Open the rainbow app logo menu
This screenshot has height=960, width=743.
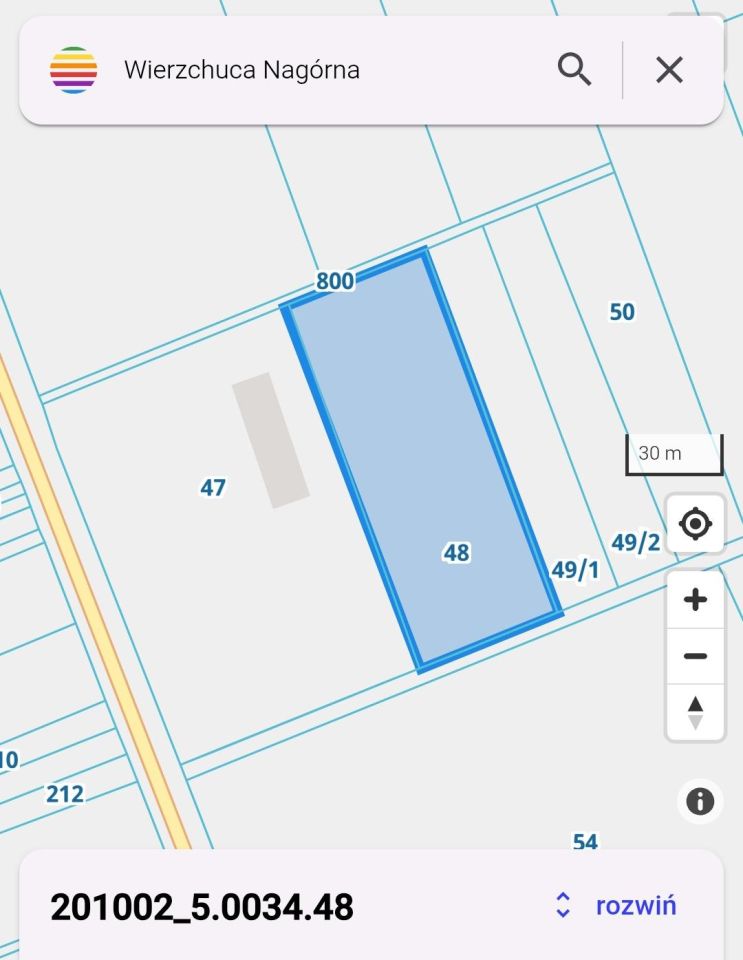coord(74,70)
